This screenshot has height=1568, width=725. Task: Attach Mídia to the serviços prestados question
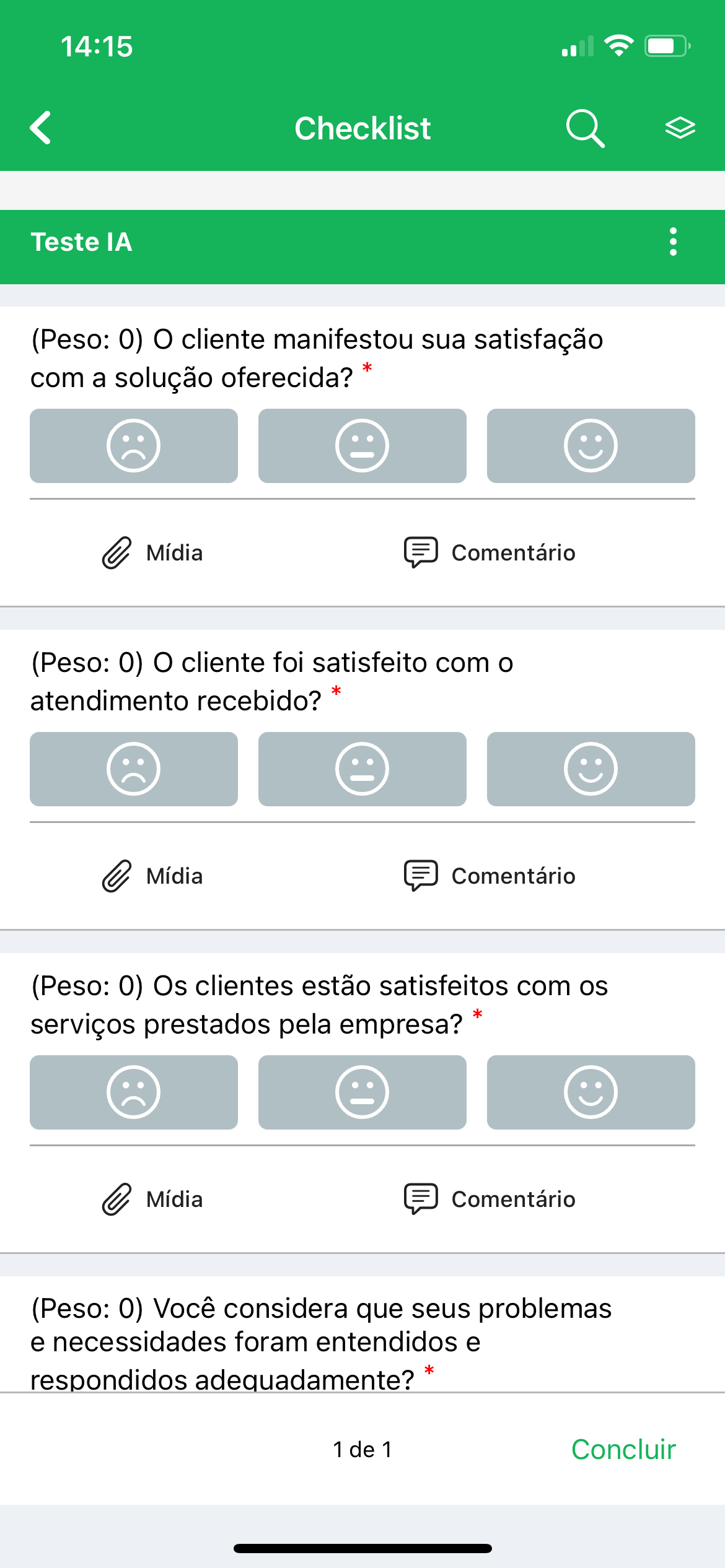pyautogui.click(x=153, y=1200)
